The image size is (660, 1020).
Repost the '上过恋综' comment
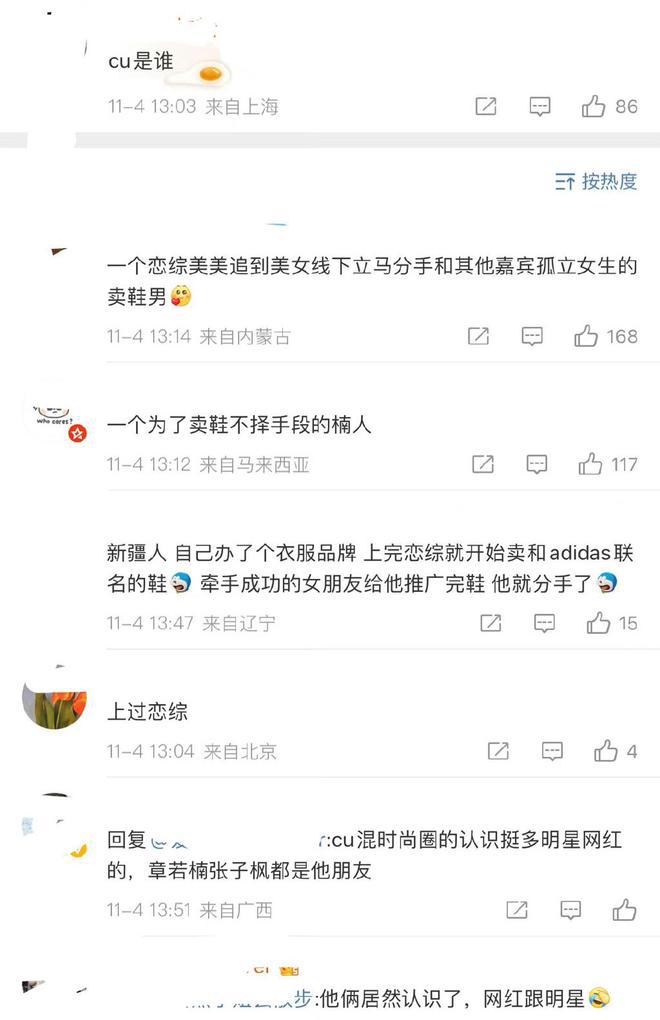point(497,751)
